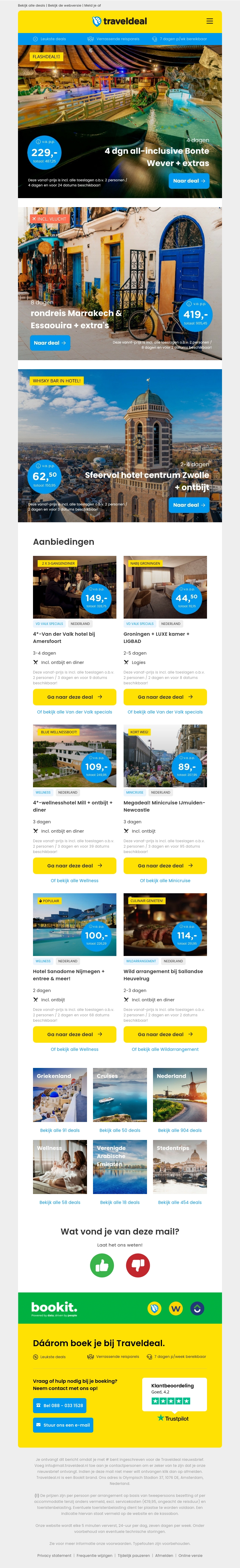The image size is (240, 1568).
Task: Open the Cruises category tile
Action: pyautogui.click(x=120, y=1095)
